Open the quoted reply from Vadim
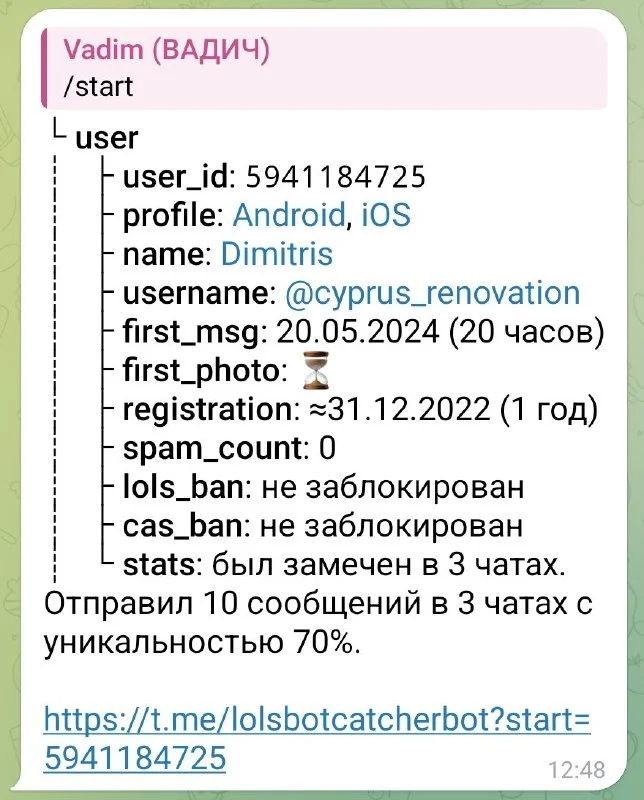The height and width of the screenshot is (800, 644). pyautogui.click(x=322, y=68)
